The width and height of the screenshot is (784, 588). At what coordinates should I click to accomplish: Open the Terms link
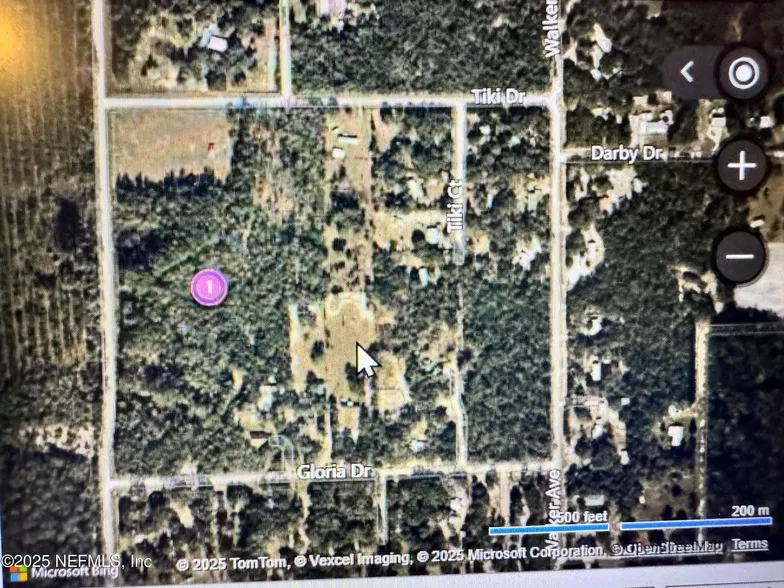tap(749, 544)
